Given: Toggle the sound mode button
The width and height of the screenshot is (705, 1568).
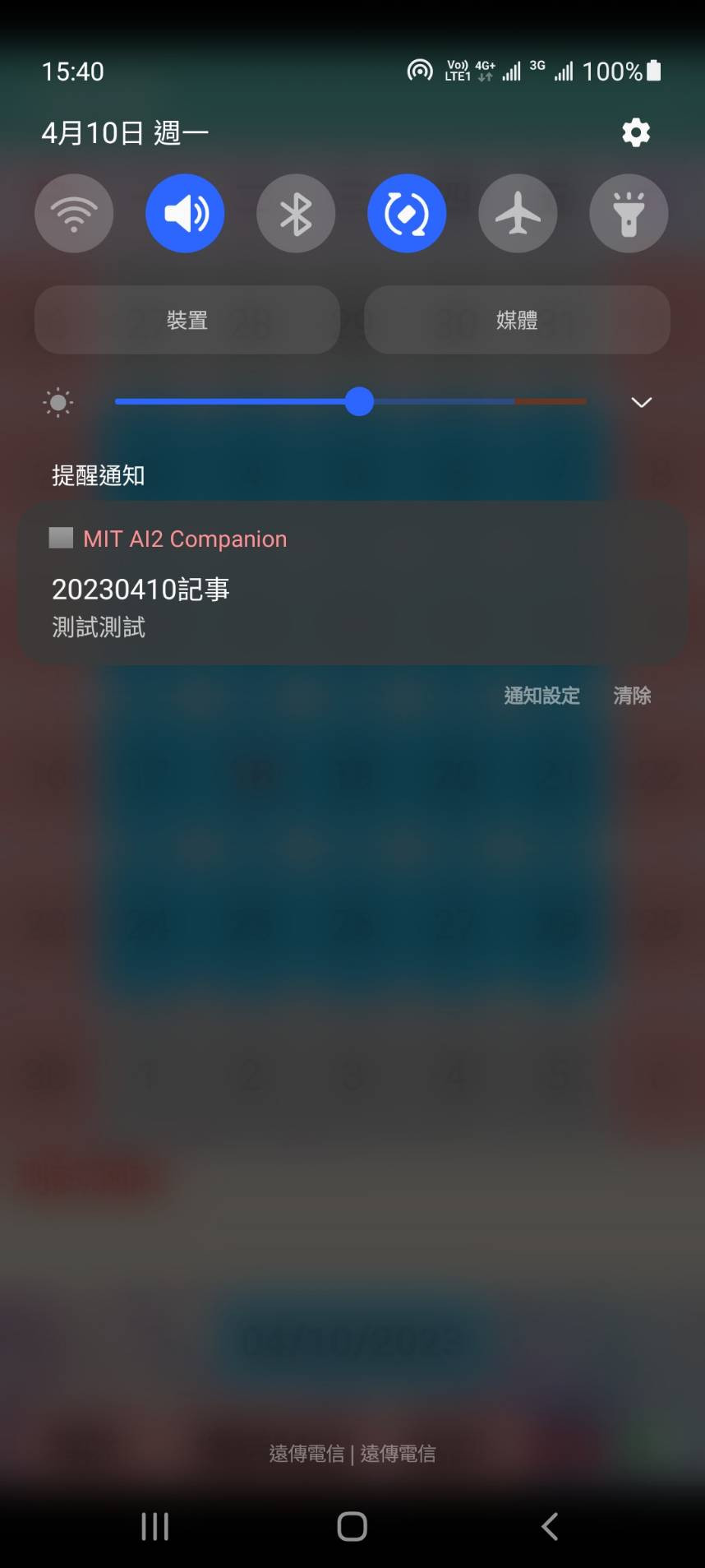Looking at the screenshot, I should click(185, 214).
